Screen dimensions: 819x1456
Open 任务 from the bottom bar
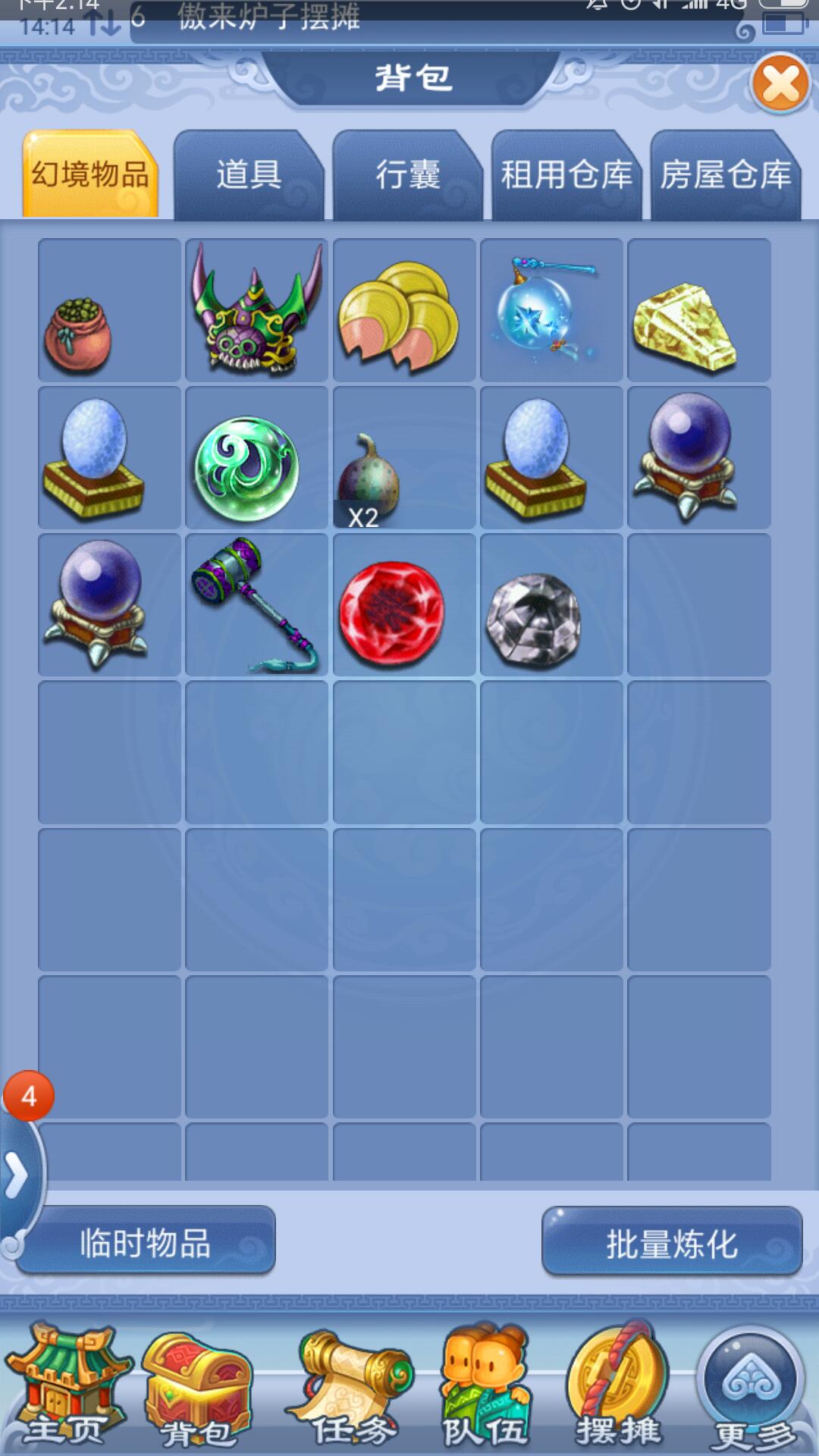click(x=353, y=1388)
